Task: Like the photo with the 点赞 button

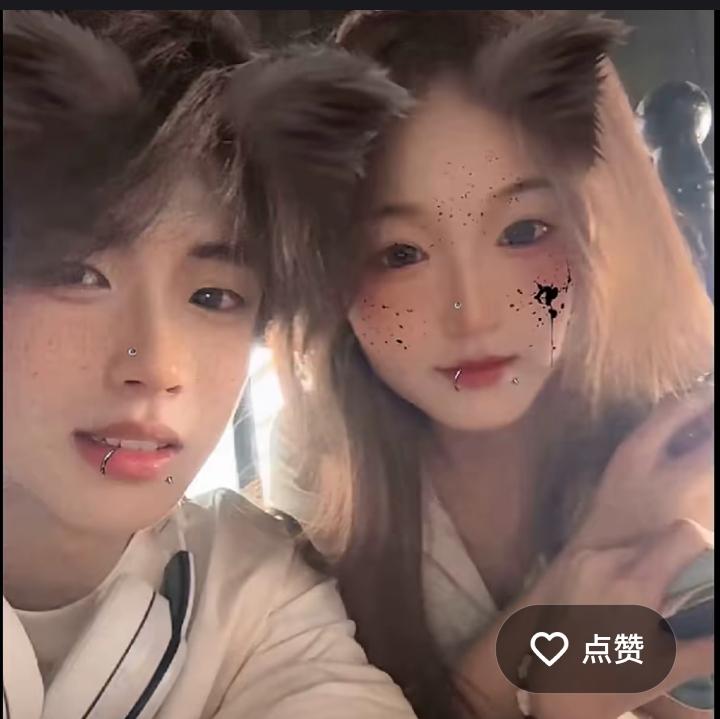Action: (x=586, y=649)
